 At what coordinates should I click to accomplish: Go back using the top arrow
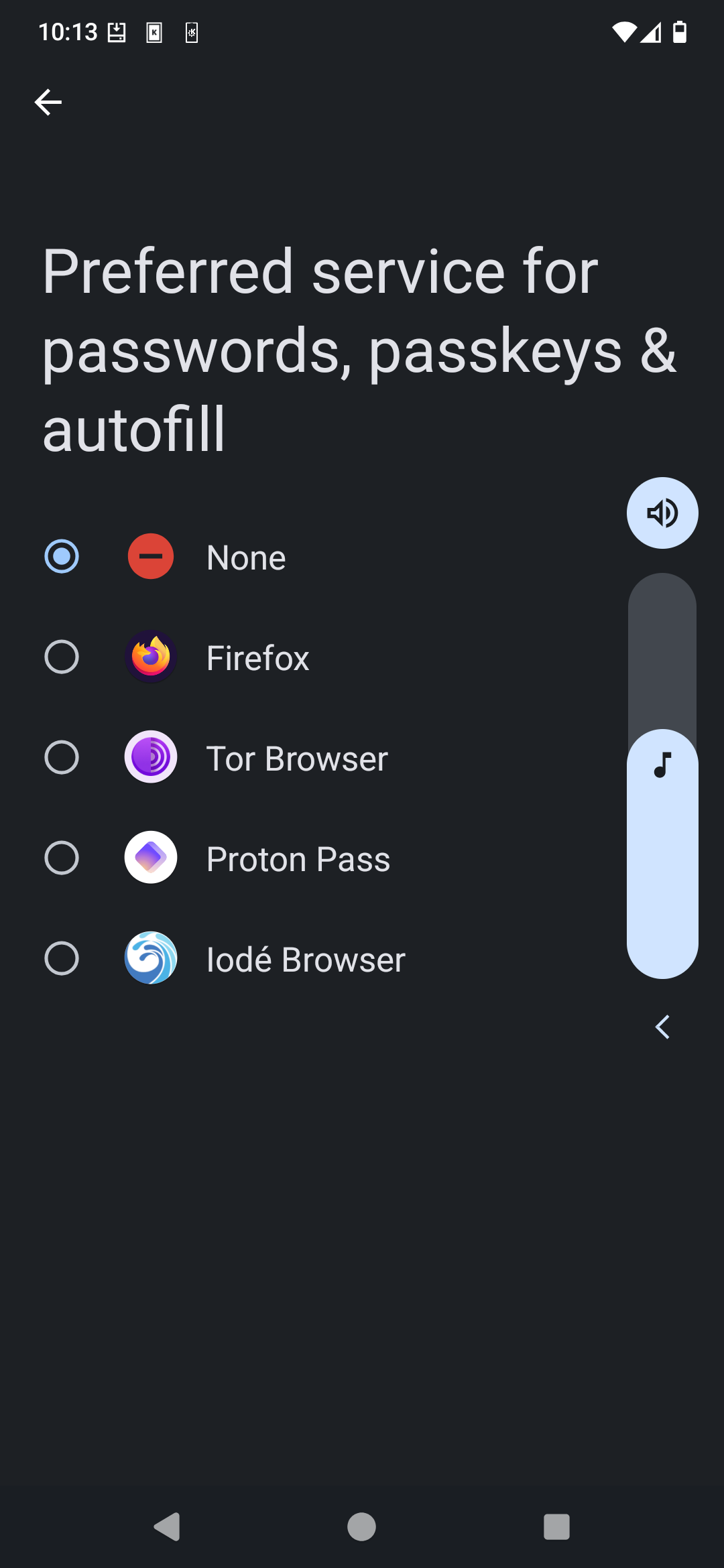click(x=48, y=103)
